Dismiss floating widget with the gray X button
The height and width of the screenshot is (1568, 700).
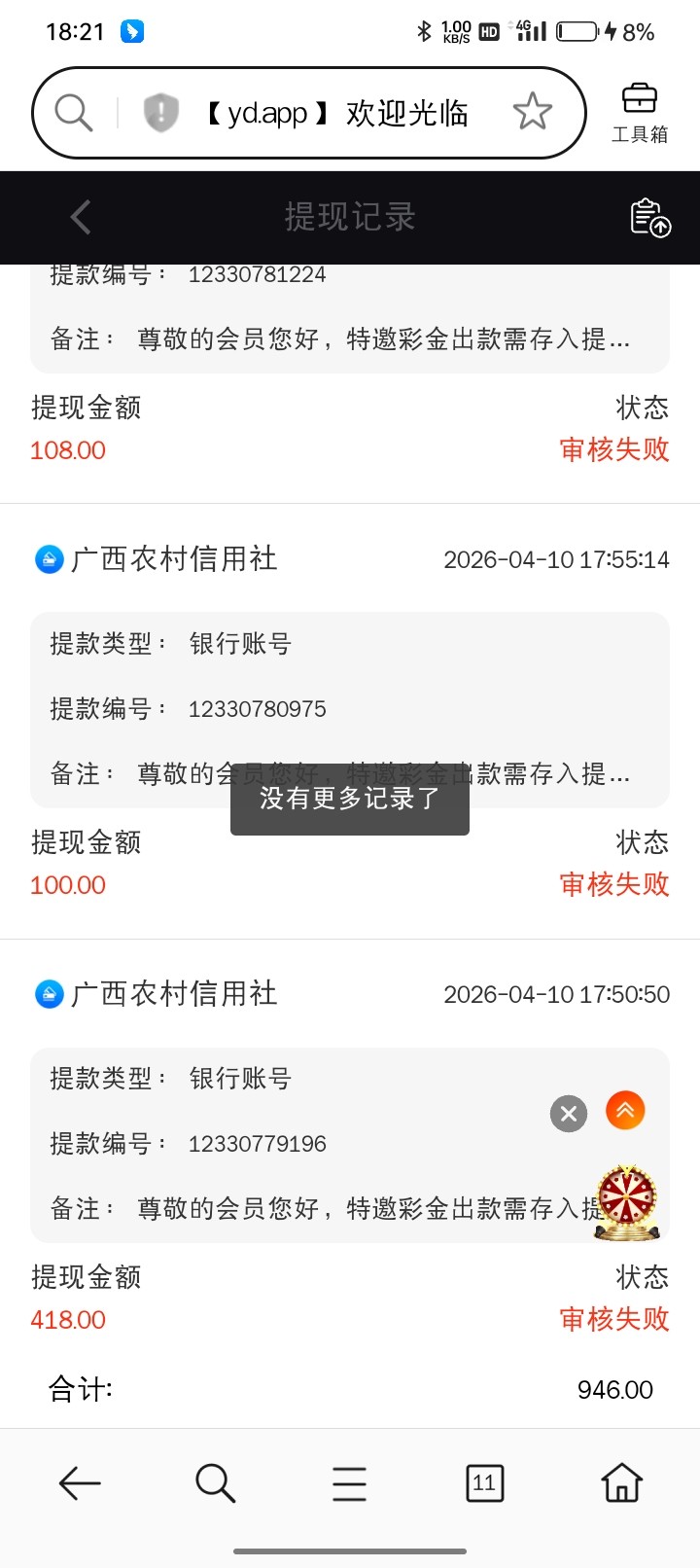click(568, 1114)
